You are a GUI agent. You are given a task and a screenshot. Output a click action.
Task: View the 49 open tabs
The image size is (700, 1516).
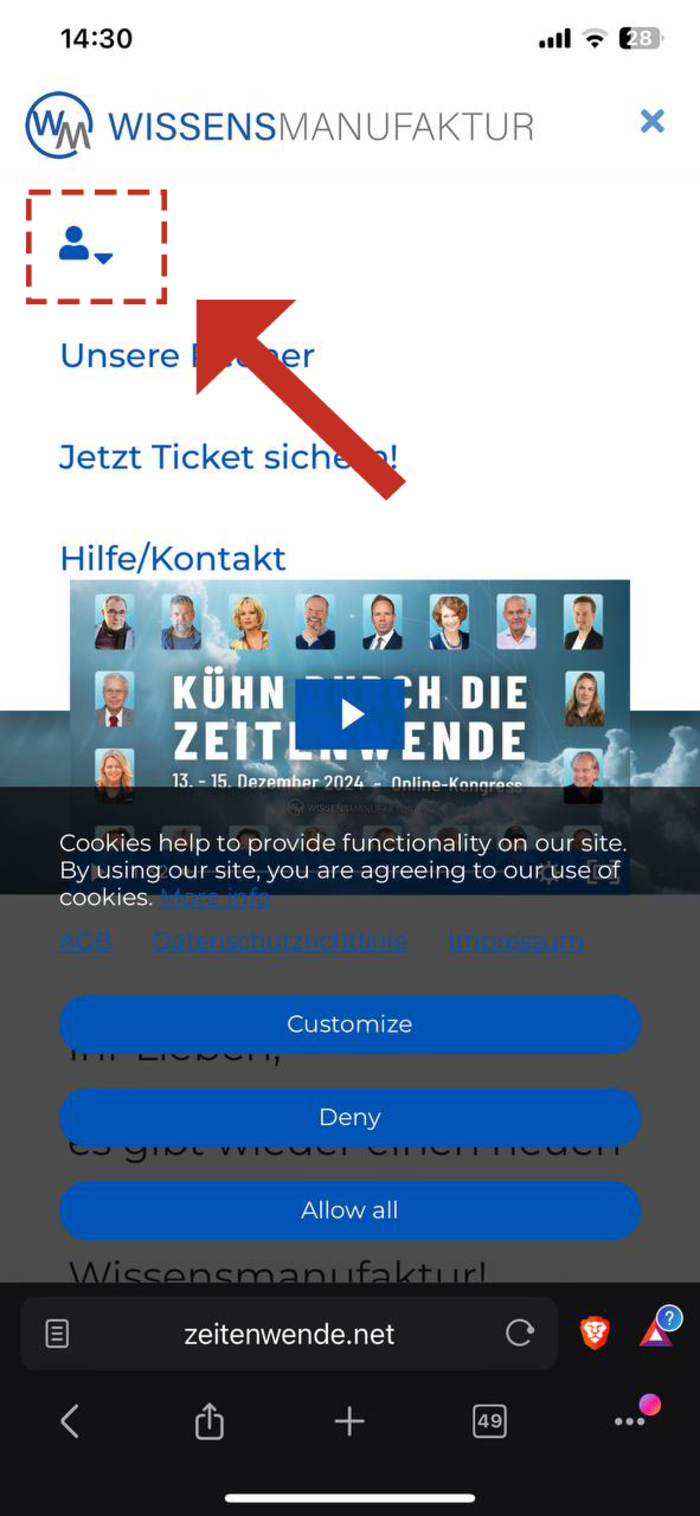coord(489,1421)
